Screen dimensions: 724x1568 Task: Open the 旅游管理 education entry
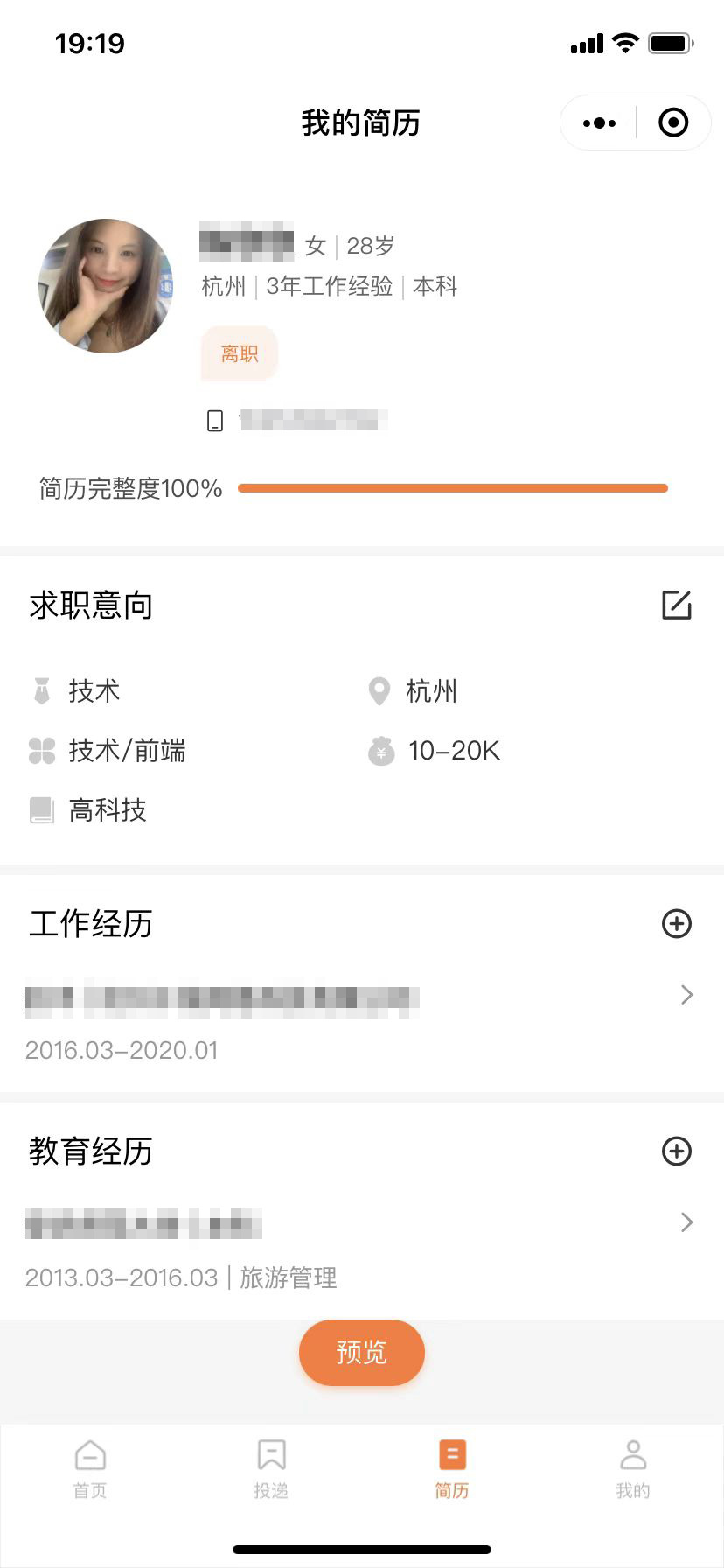[x=362, y=1248]
